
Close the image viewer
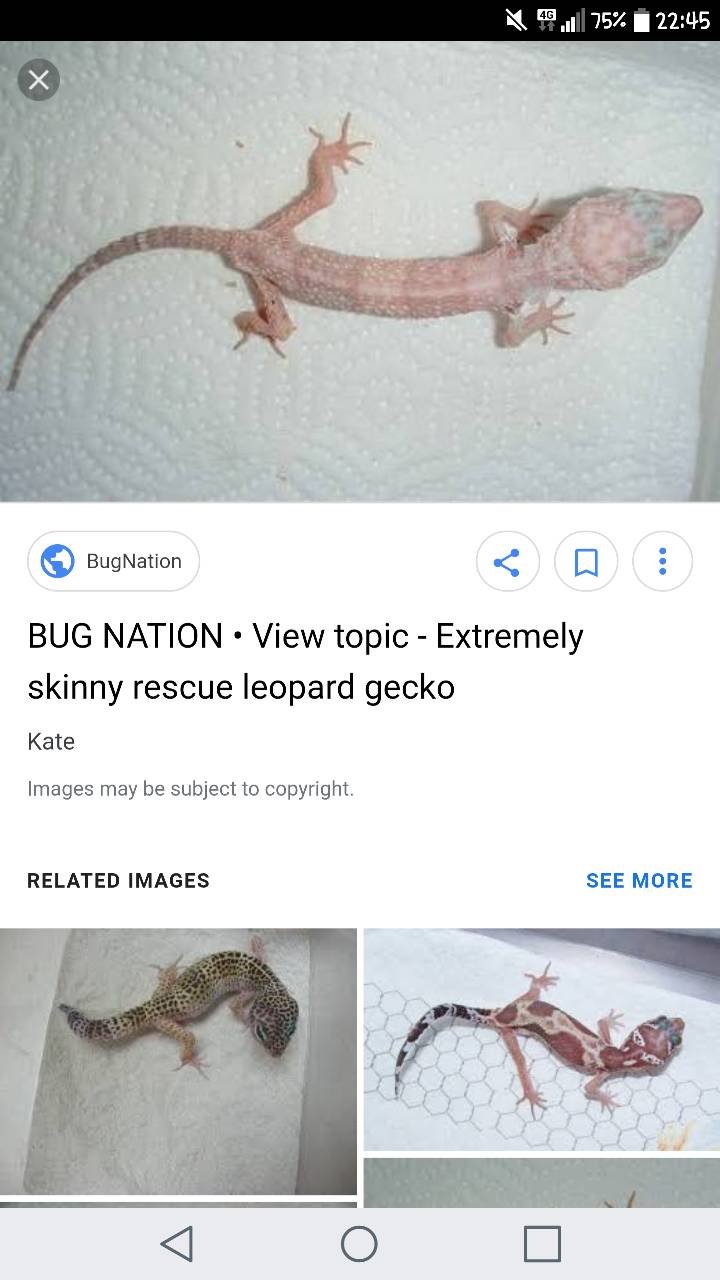pos(39,80)
